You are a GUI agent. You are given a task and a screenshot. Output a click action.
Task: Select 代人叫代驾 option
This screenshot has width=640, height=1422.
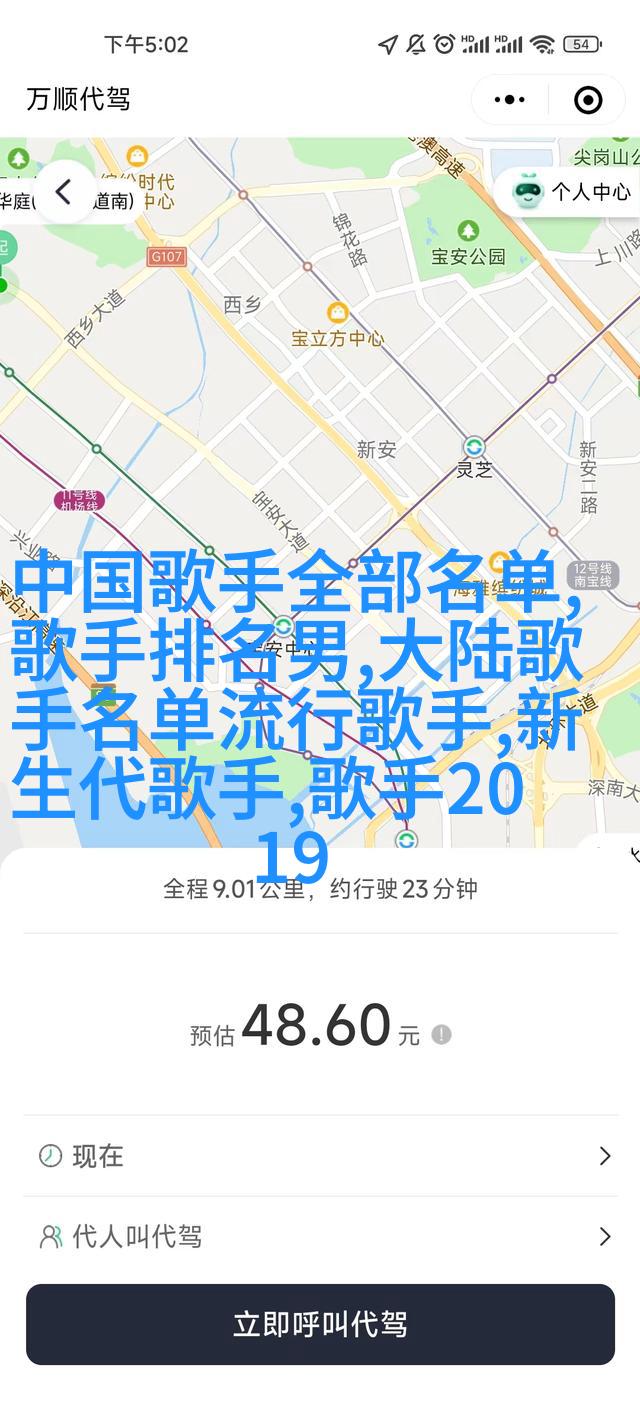(x=320, y=1237)
